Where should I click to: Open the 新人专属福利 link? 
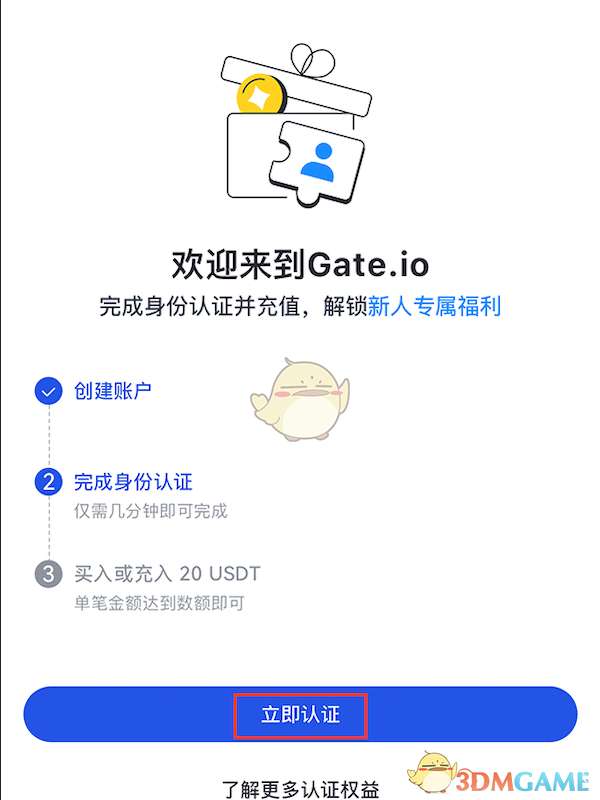coord(434,306)
